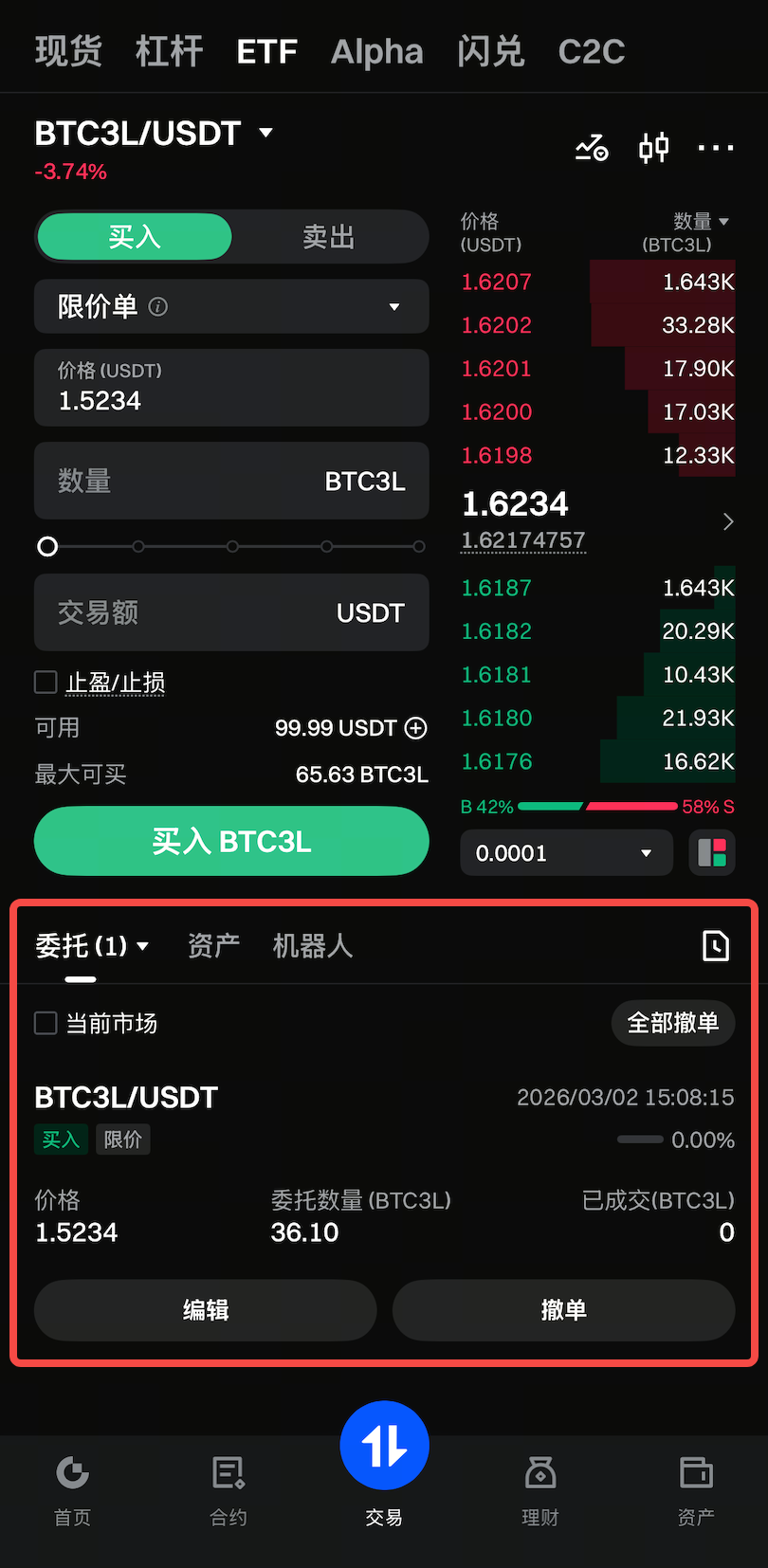Viewport: 768px width, 1568px height.
Task: Tap the 买入 BTC3L button
Action: point(231,841)
